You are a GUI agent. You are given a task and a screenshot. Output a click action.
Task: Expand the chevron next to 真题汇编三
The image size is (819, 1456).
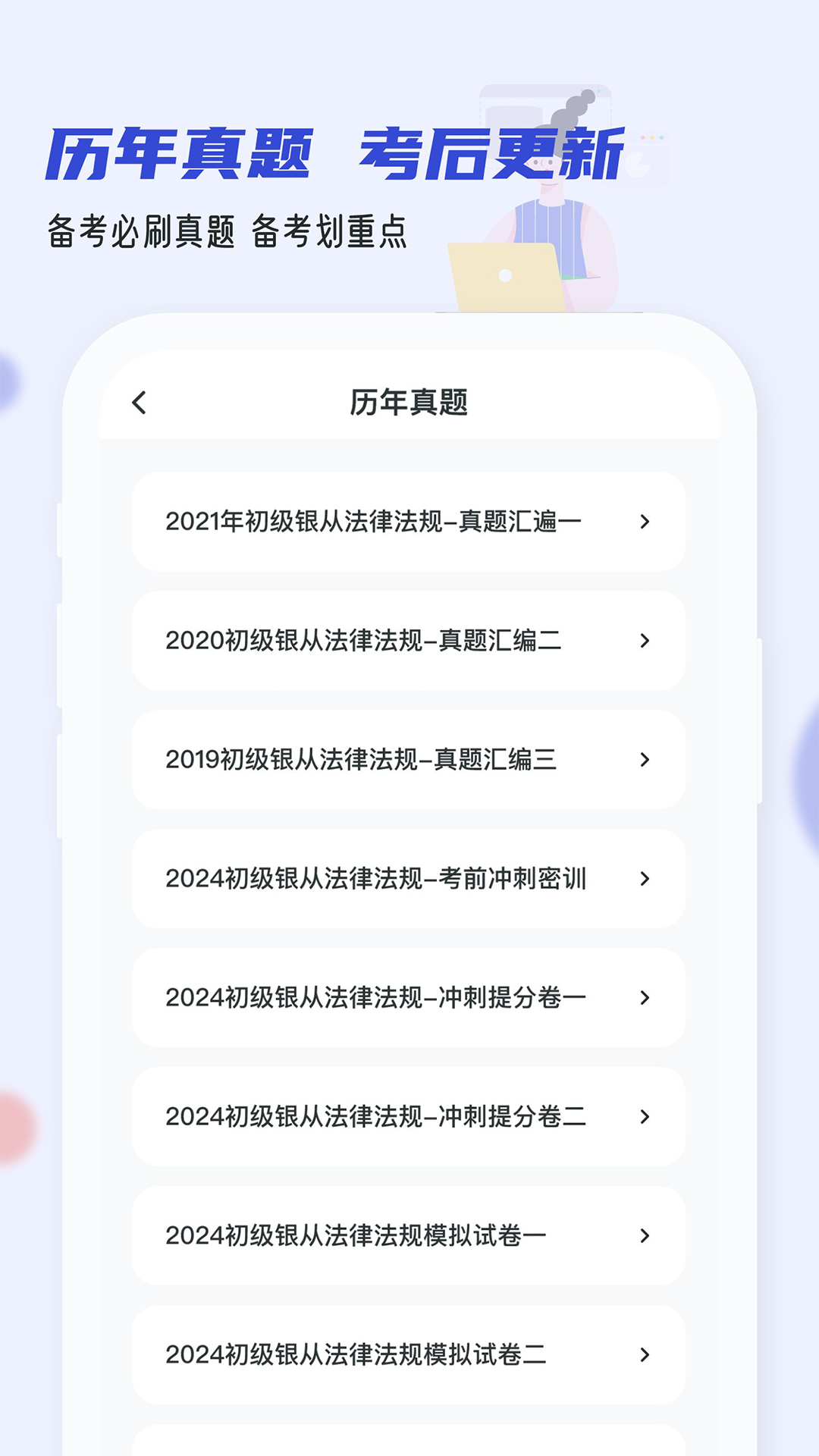tap(645, 760)
